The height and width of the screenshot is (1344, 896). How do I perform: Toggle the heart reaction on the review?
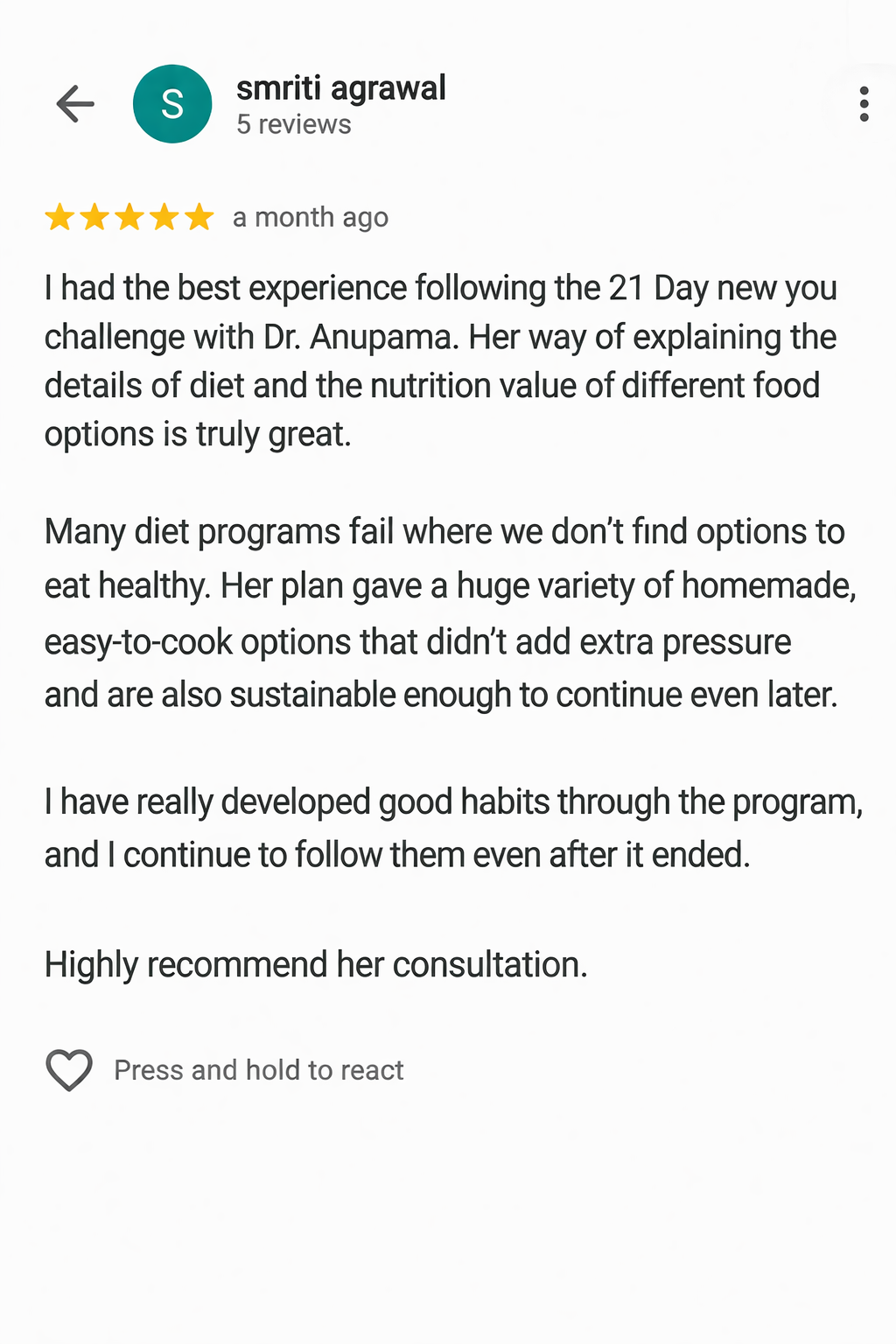(x=72, y=1068)
